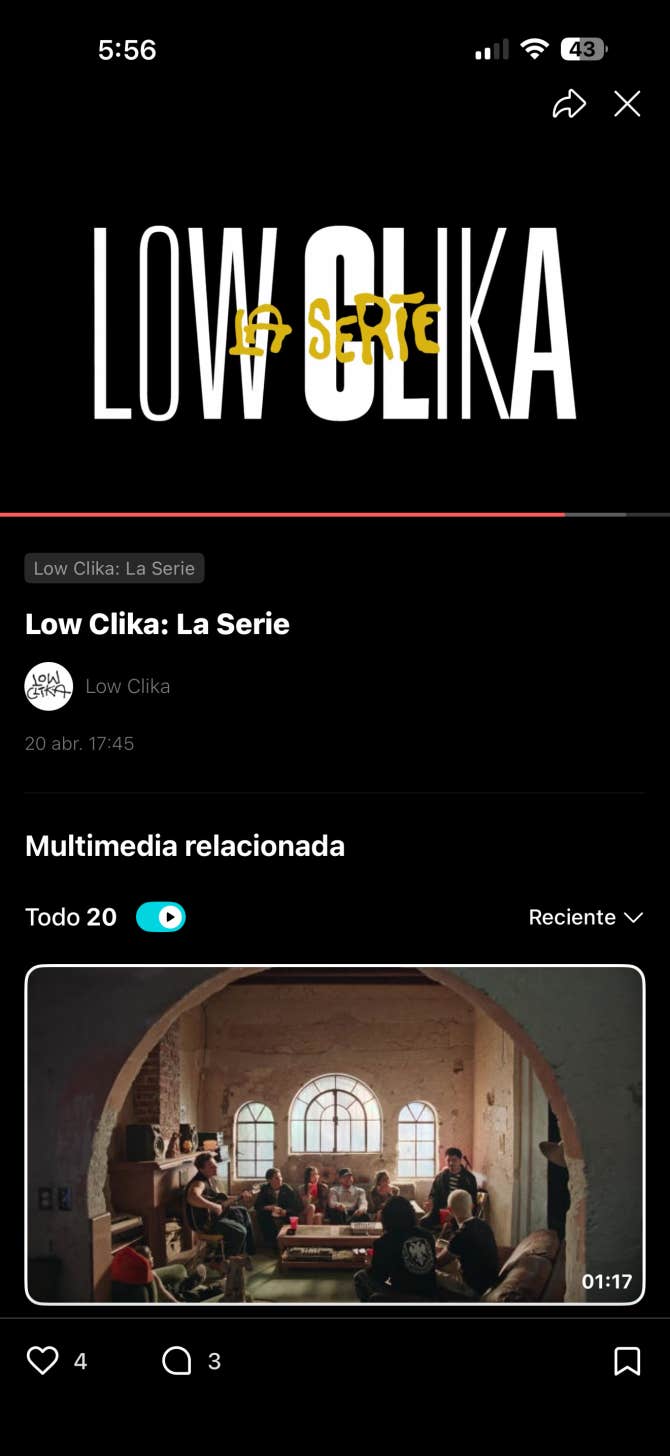
Task: Toggle the autoplay switch next to Todo 20
Action: click(161, 917)
